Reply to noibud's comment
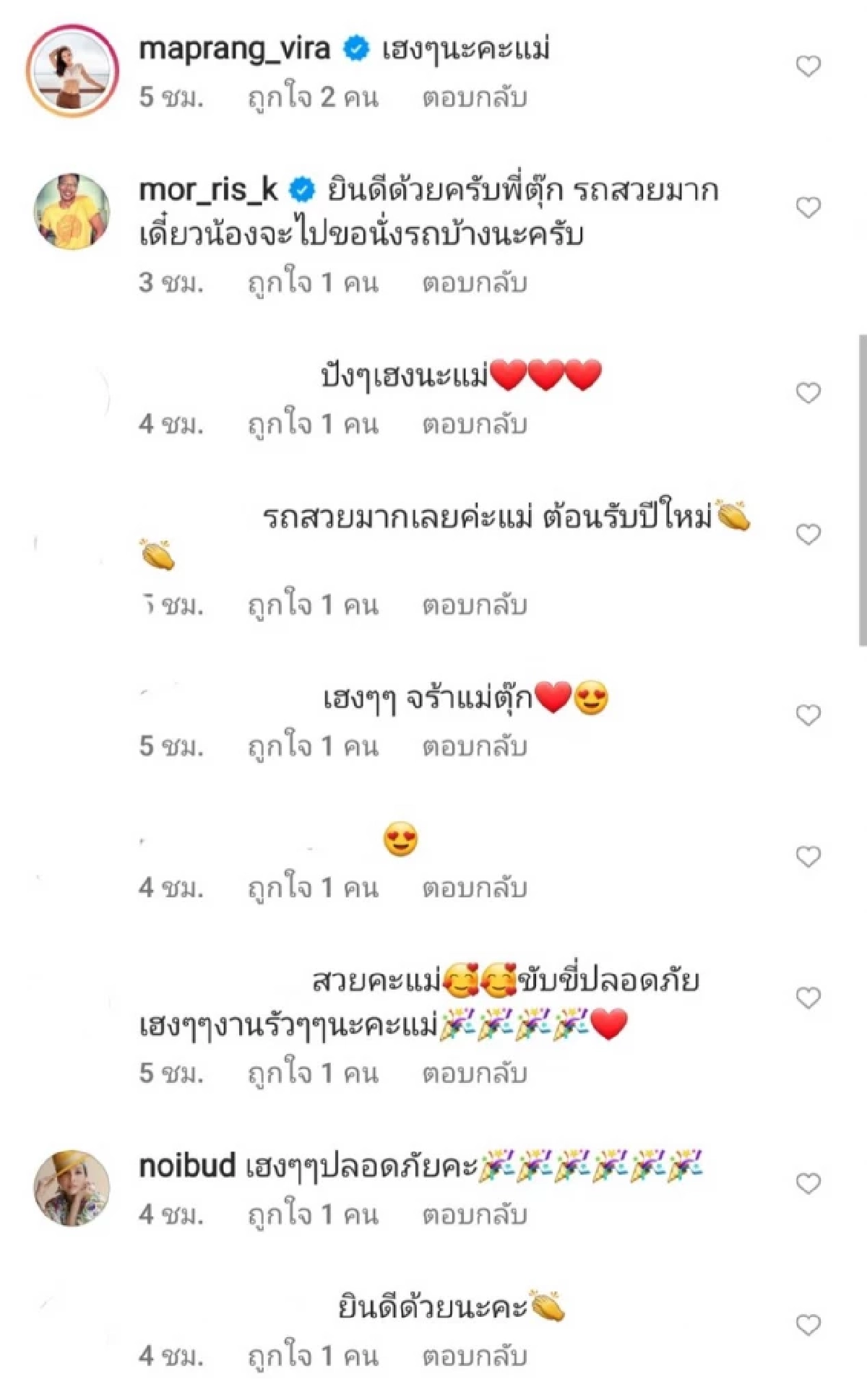This screenshot has width=867, height=1400. tap(474, 1215)
